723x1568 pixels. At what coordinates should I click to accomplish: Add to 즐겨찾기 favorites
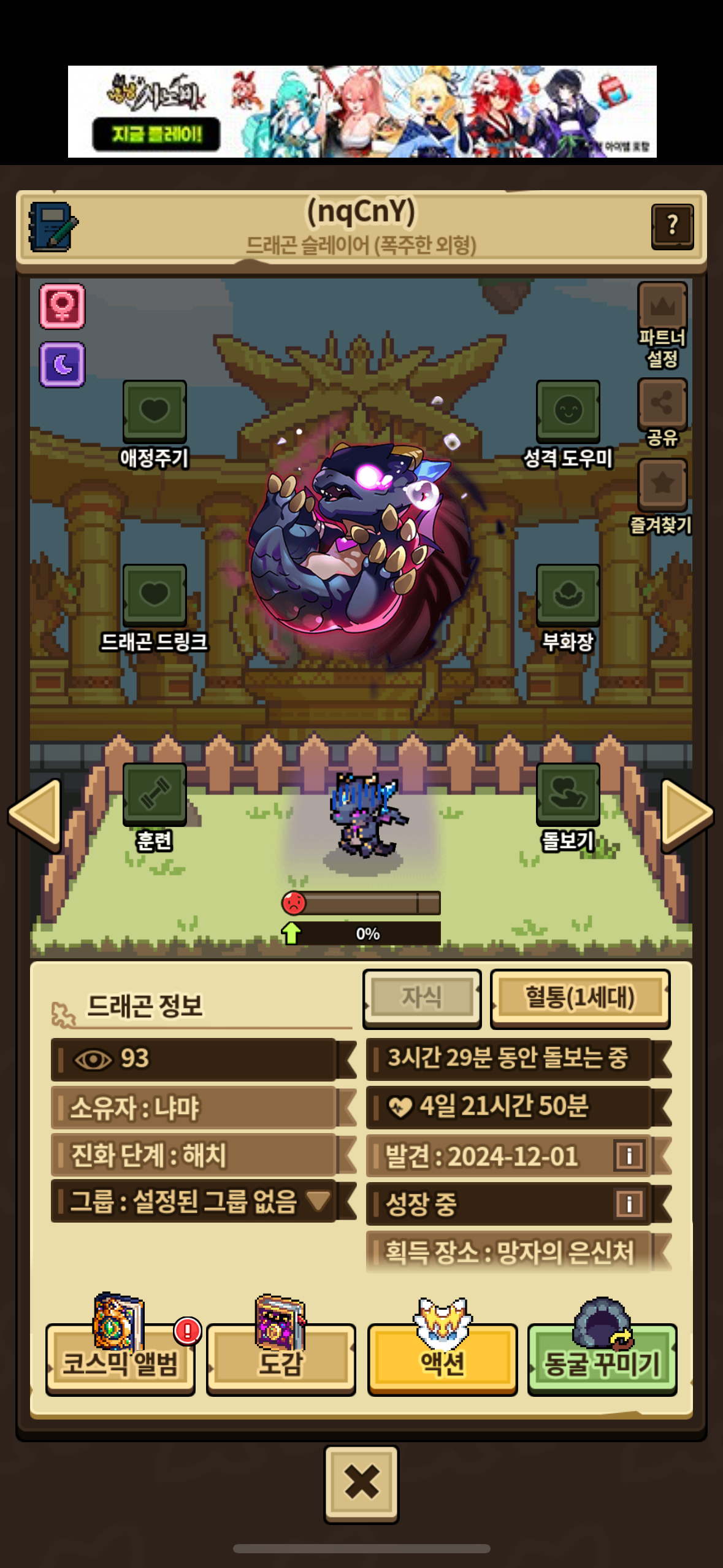(x=662, y=485)
